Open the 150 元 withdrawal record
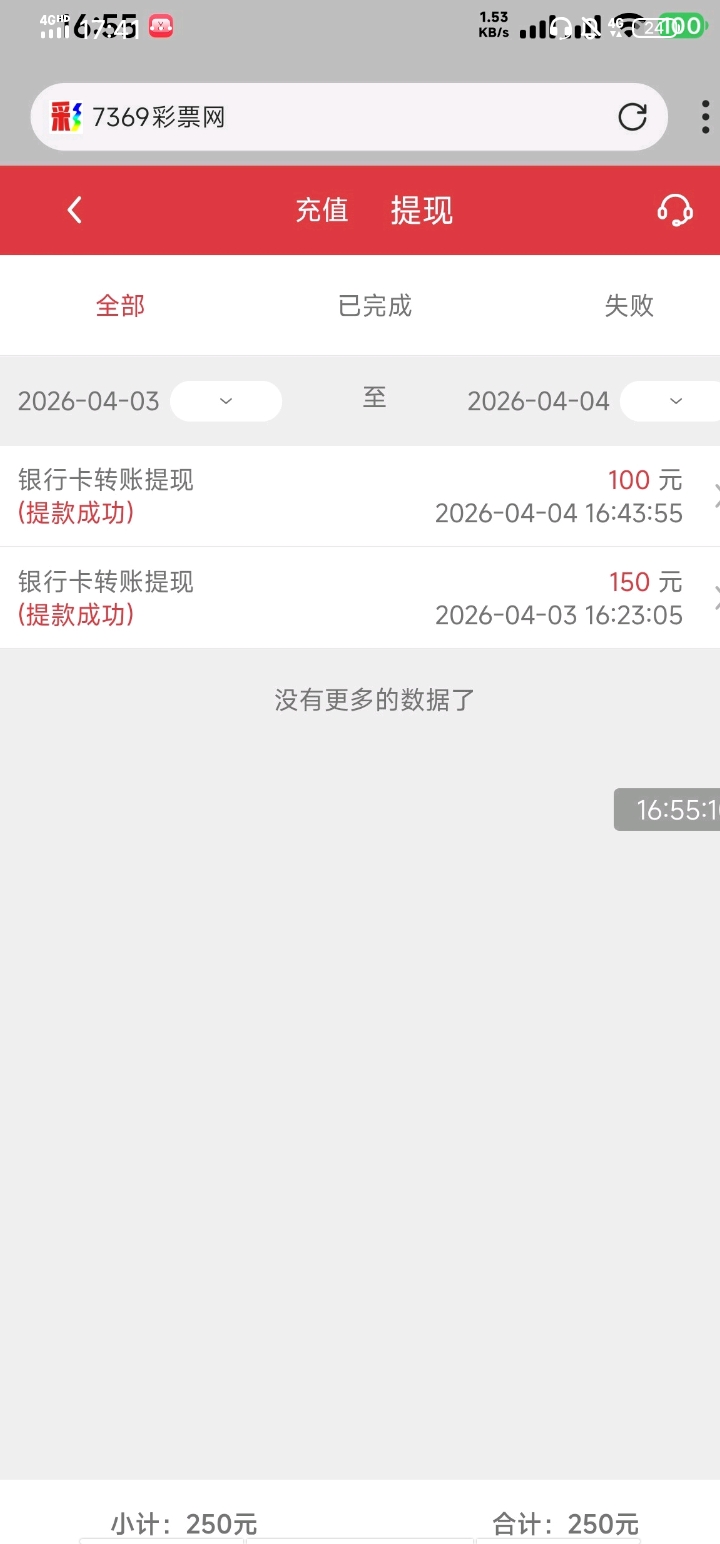This screenshot has width=720, height=1544. click(x=360, y=598)
